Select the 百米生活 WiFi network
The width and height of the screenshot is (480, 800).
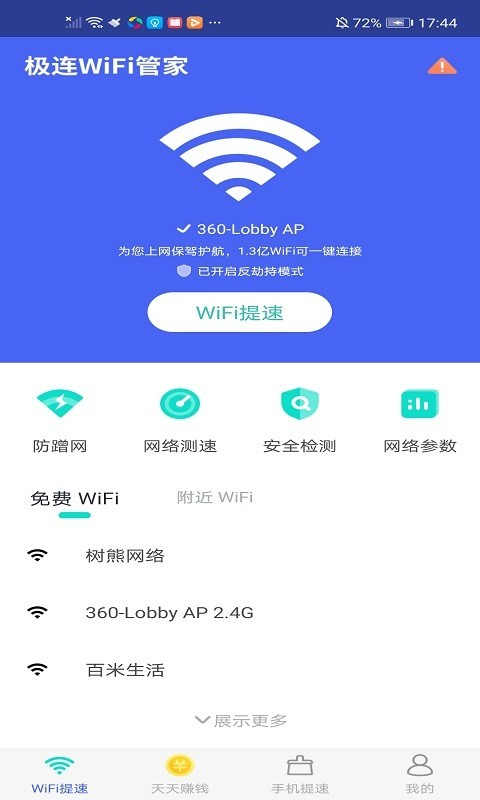(x=240, y=669)
